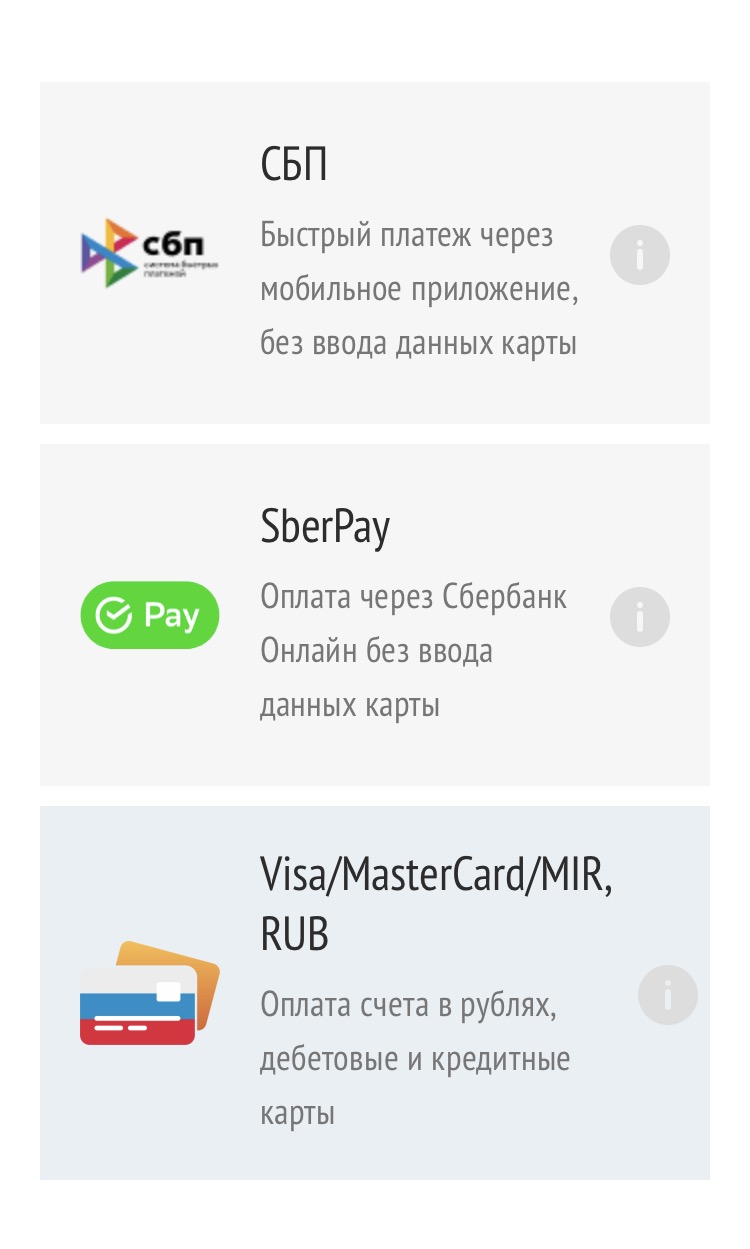
Task: Show info for SberPay method
Action: 640,617
